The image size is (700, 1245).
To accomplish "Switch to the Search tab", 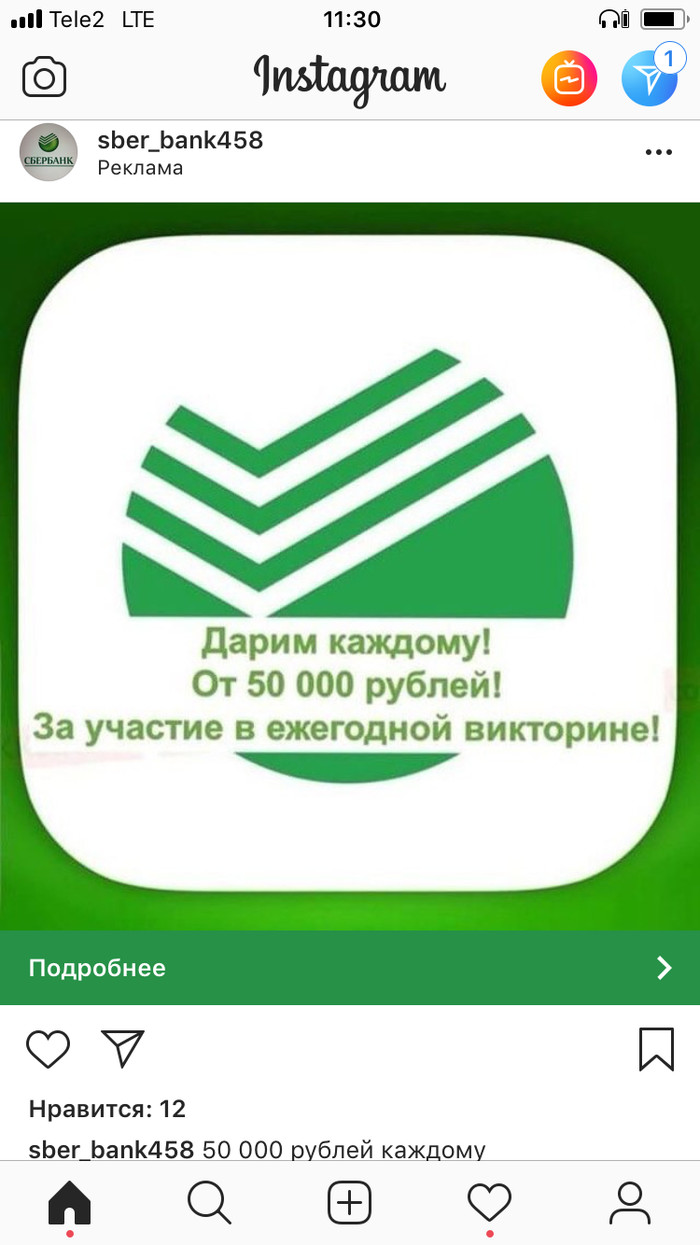I will click(x=209, y=1202).
